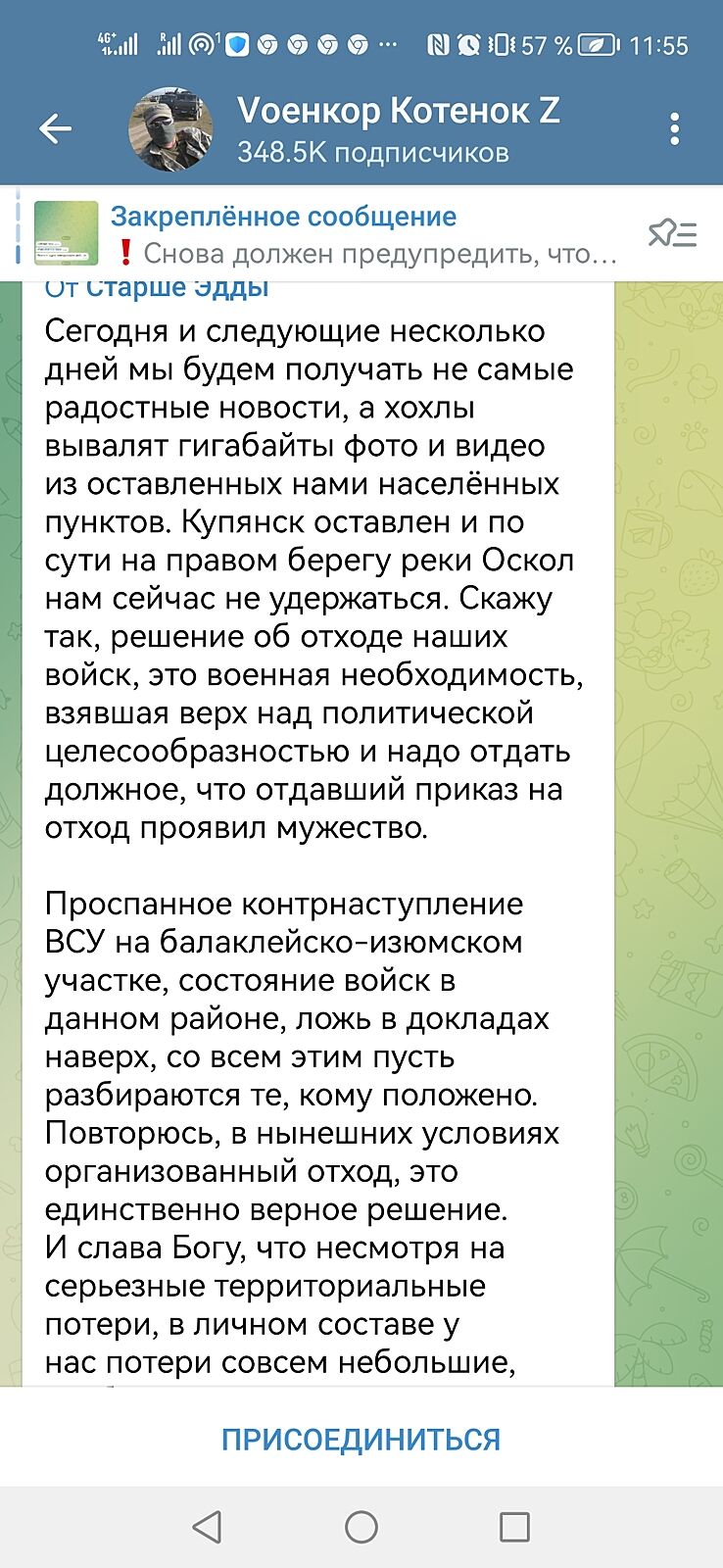Screen dimensions: 723x1568
Task: Tap the system home button
Action: [x=361, y=1526]
